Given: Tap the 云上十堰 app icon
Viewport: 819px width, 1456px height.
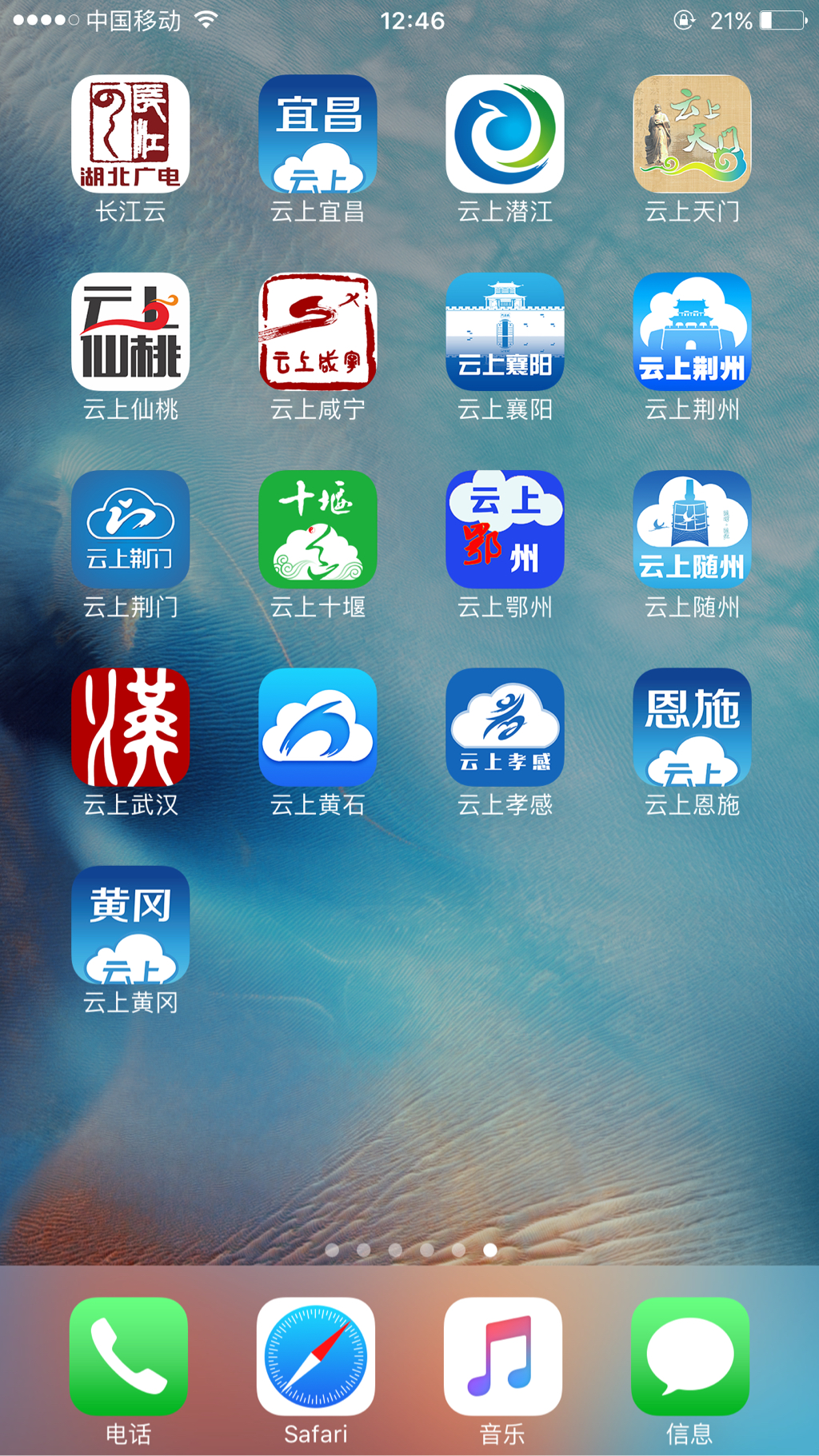Looking at the screenshot, I should (318, 529).
